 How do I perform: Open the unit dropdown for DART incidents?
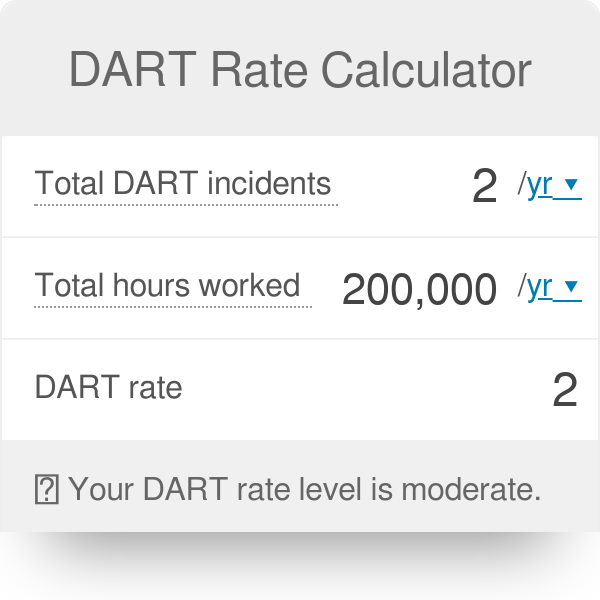click(554, 185)
